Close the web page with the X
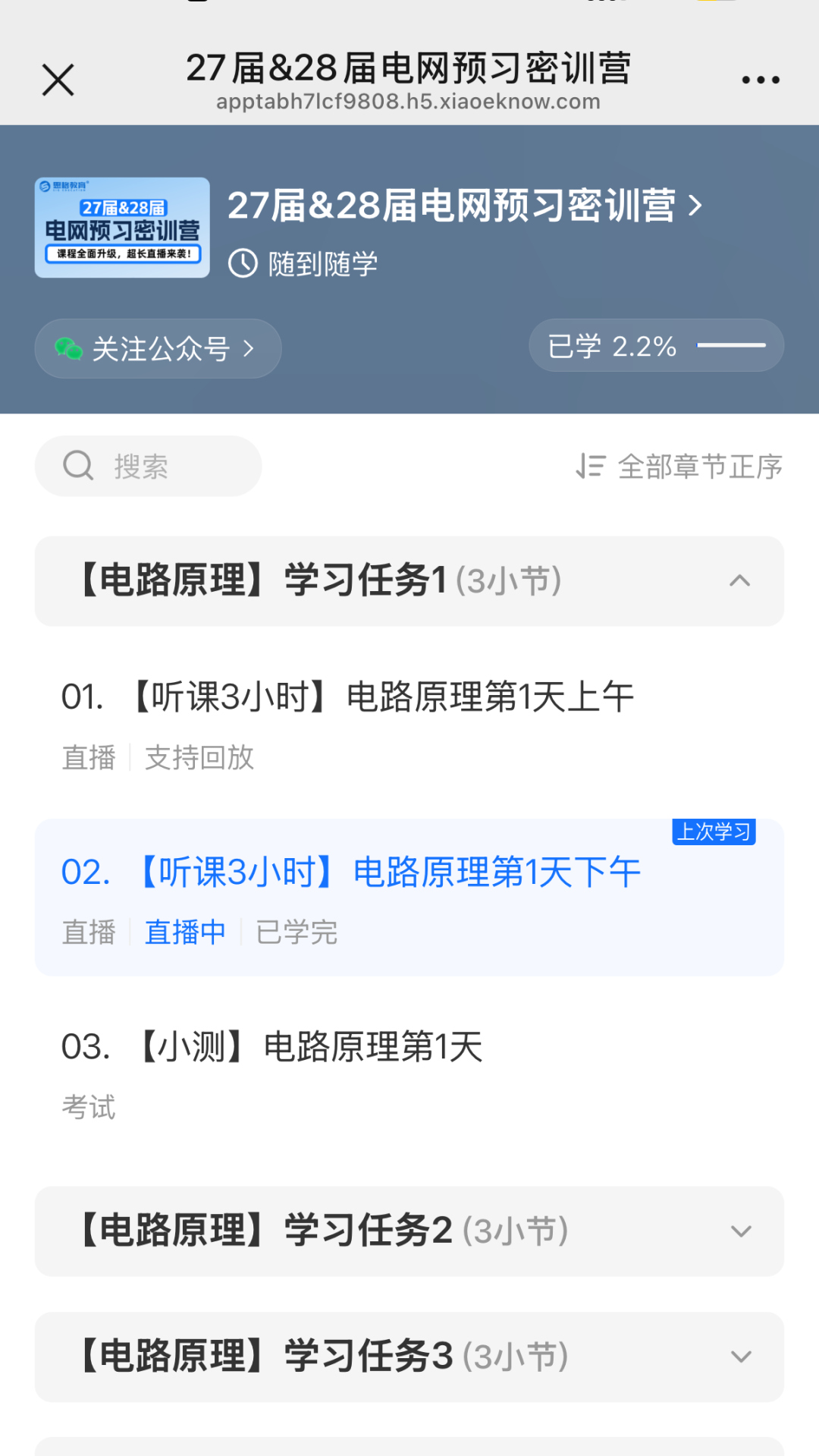 [58, 80]
